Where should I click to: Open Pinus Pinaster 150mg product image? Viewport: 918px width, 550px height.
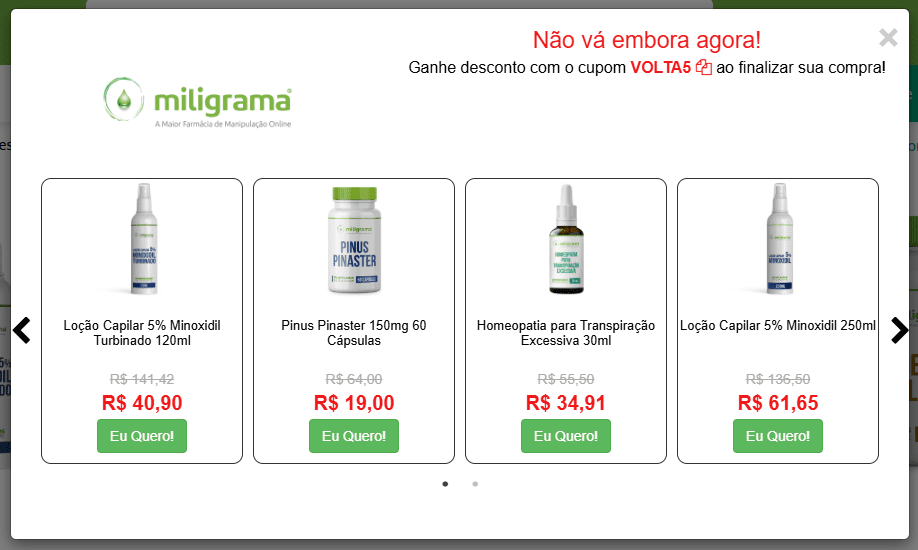pyautogui.click(x=354, y=240)
